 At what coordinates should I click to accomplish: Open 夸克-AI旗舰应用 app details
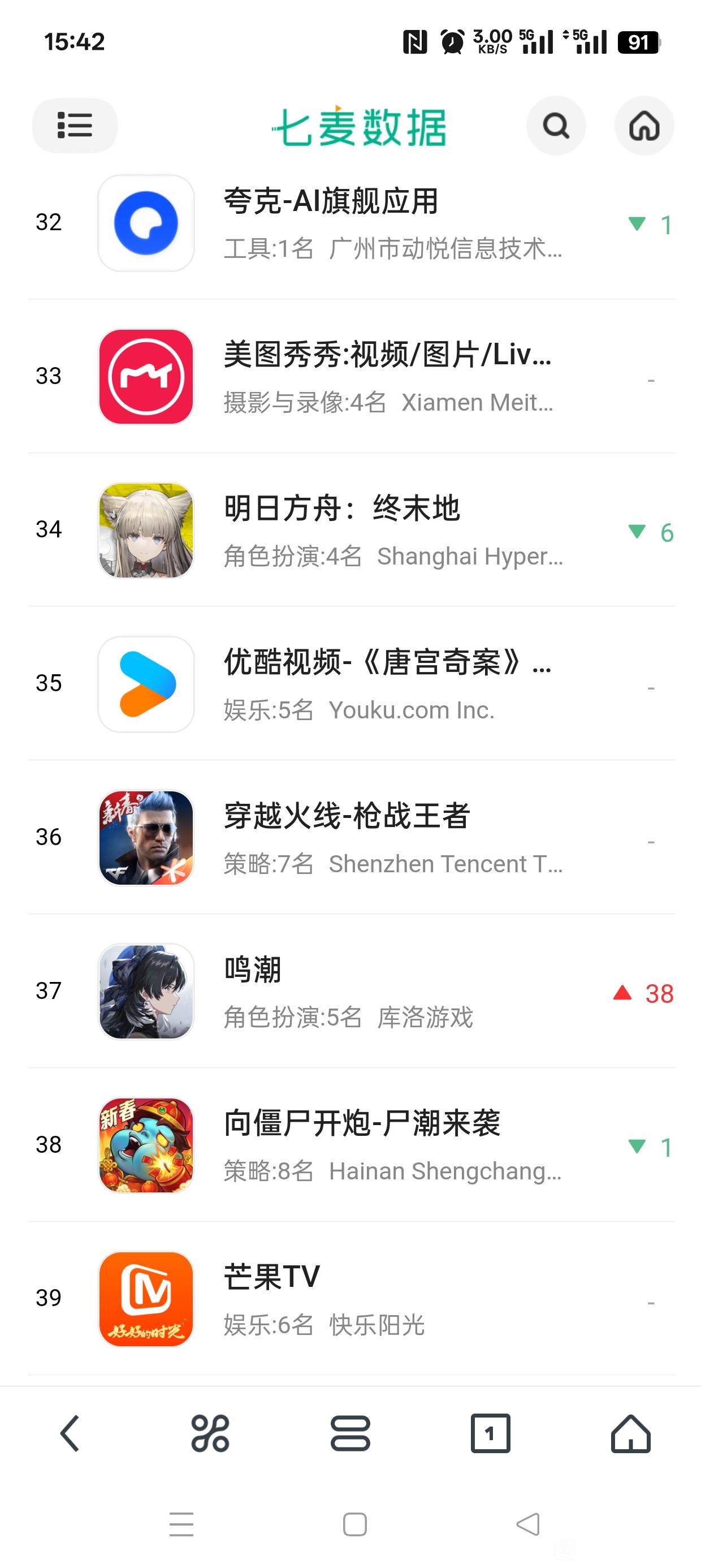coord(351,223)
